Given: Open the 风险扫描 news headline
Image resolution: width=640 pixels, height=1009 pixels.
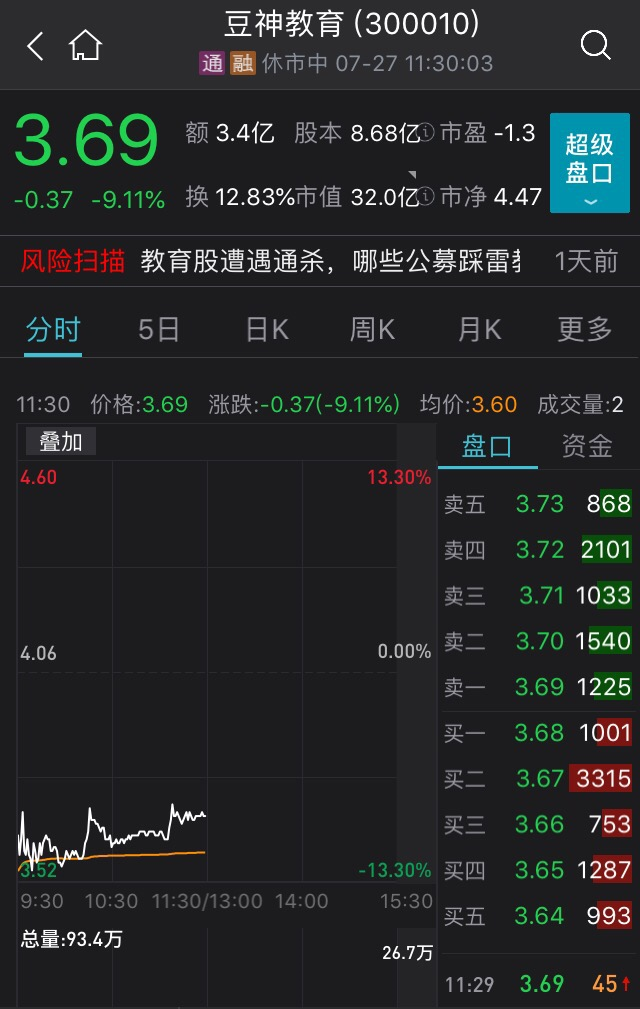Looking at the screenshot, I should click(330, 262).
